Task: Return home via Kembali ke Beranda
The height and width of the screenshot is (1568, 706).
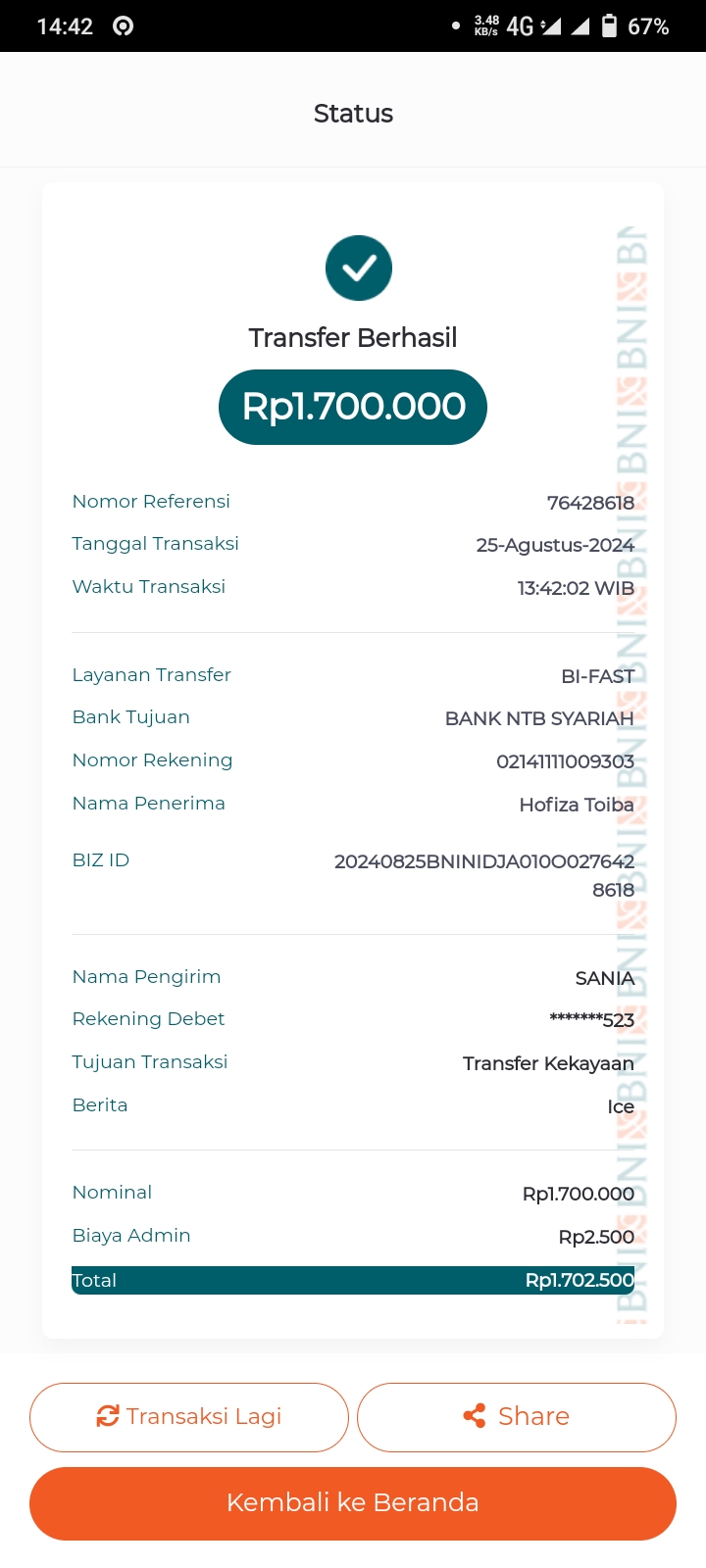Action: click(x=353, y=1503)
